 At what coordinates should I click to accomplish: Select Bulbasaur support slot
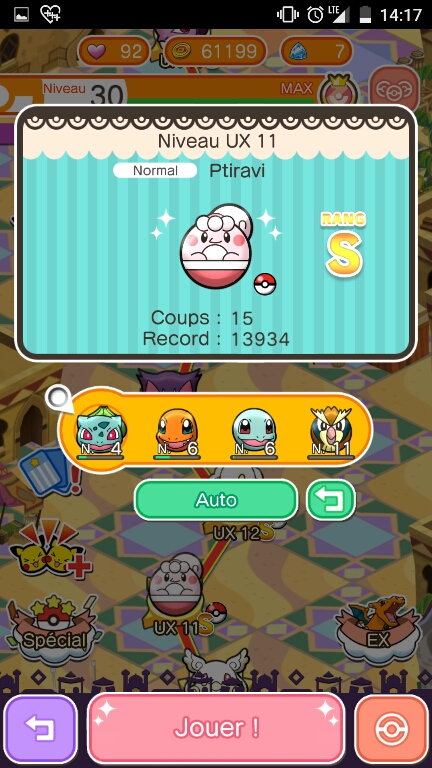[100, 432]
